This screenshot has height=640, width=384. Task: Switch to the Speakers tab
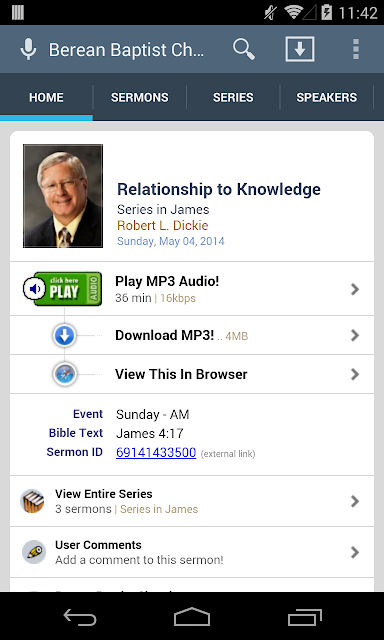(326, 97)
